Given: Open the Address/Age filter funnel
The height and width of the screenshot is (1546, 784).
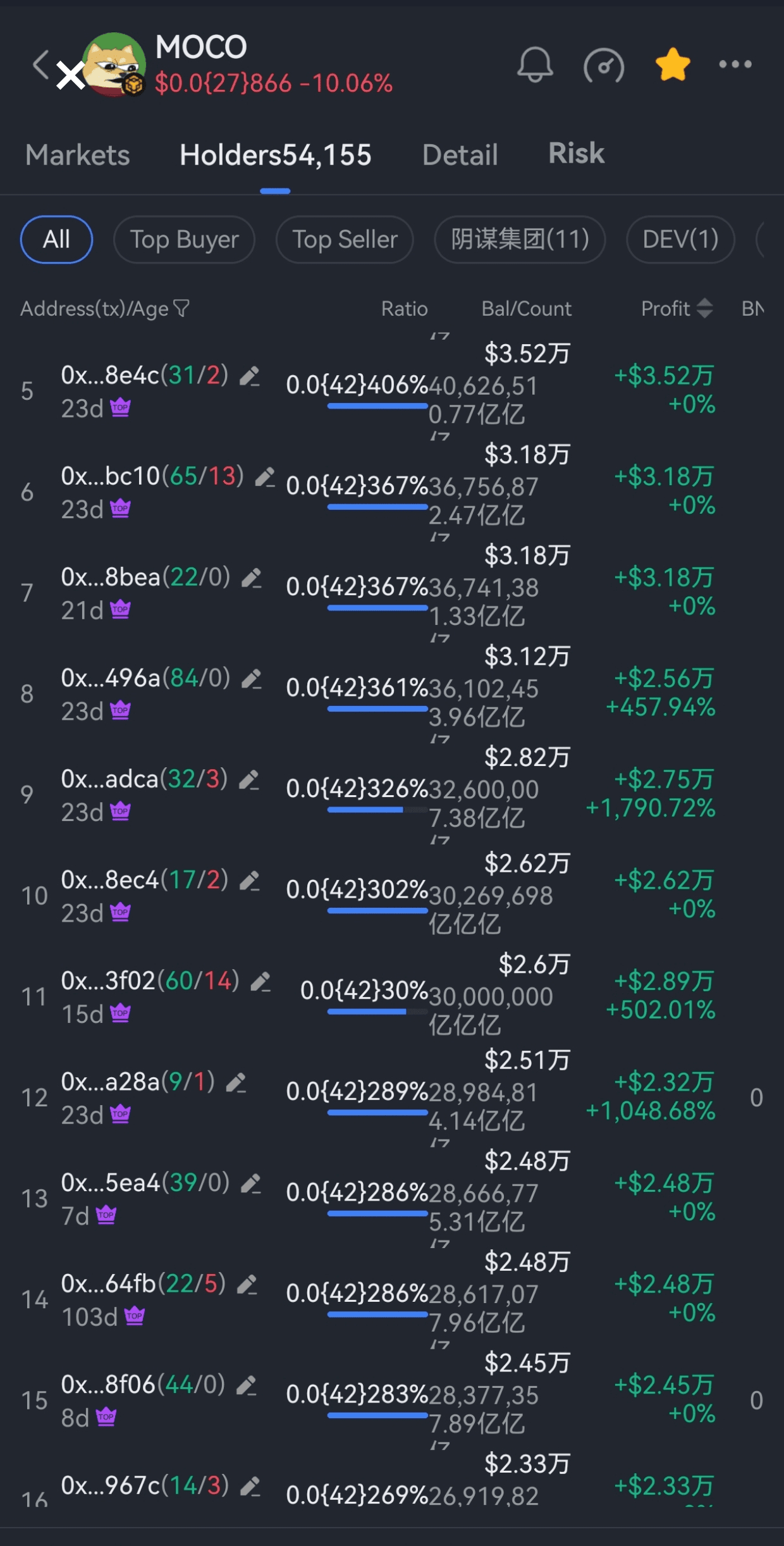Looking at the screenshot, I should [x=182, y=309].
